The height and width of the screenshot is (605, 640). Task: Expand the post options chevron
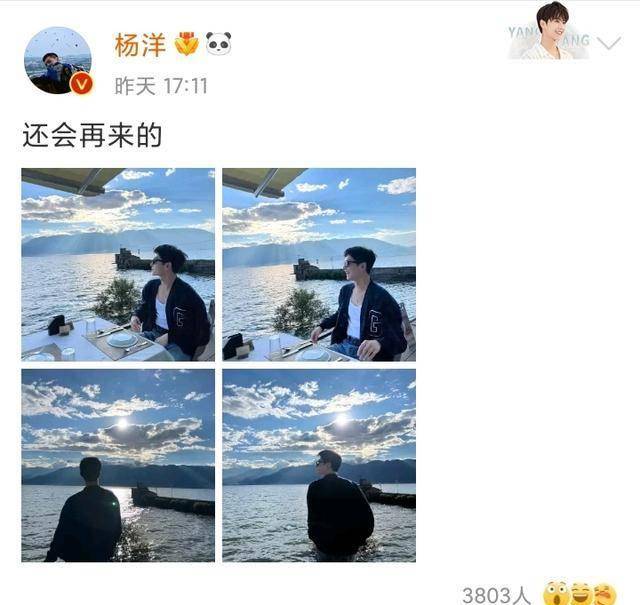610,40
